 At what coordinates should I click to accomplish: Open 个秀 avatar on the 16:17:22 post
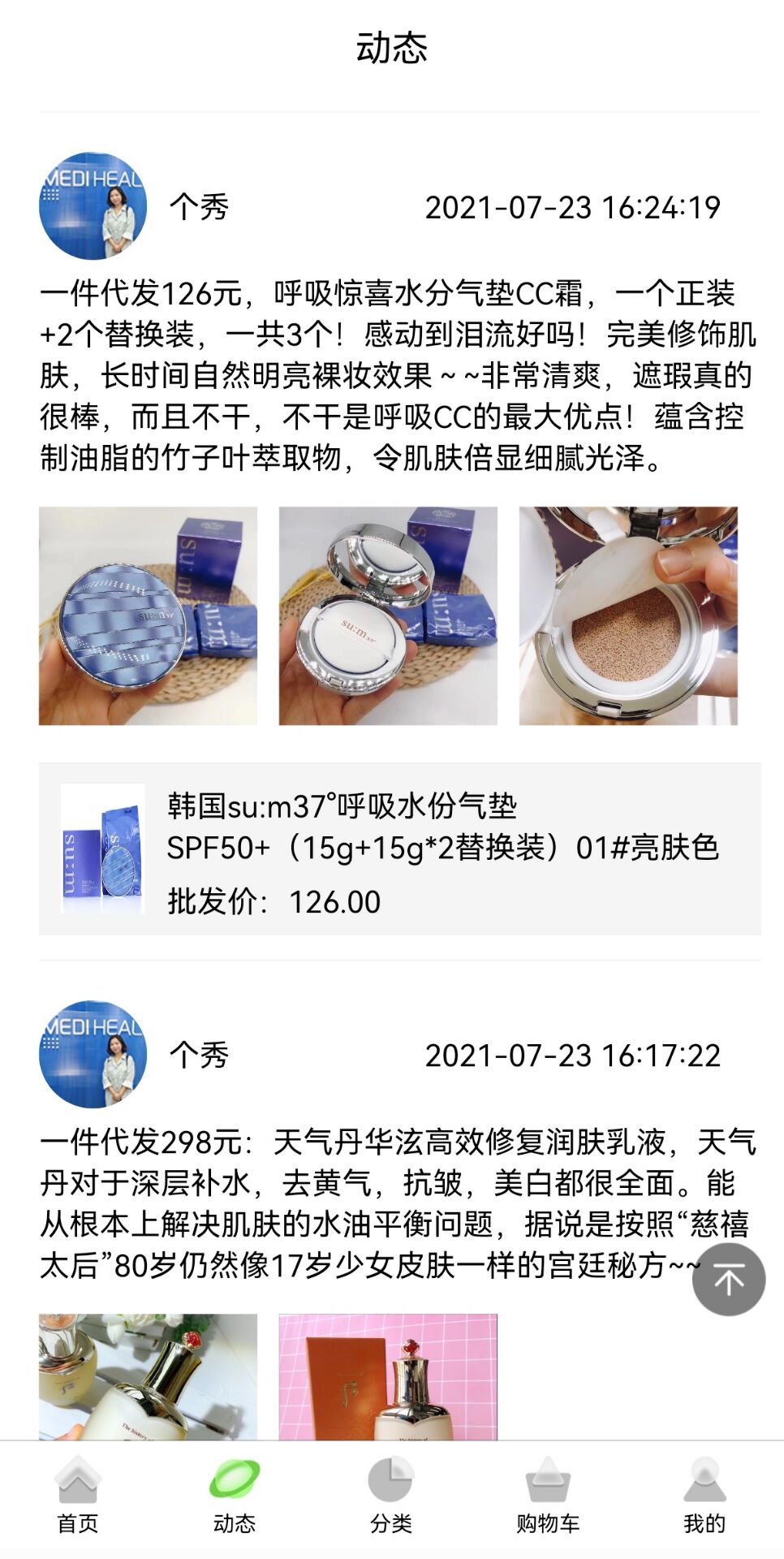(x=93, y=1054)
